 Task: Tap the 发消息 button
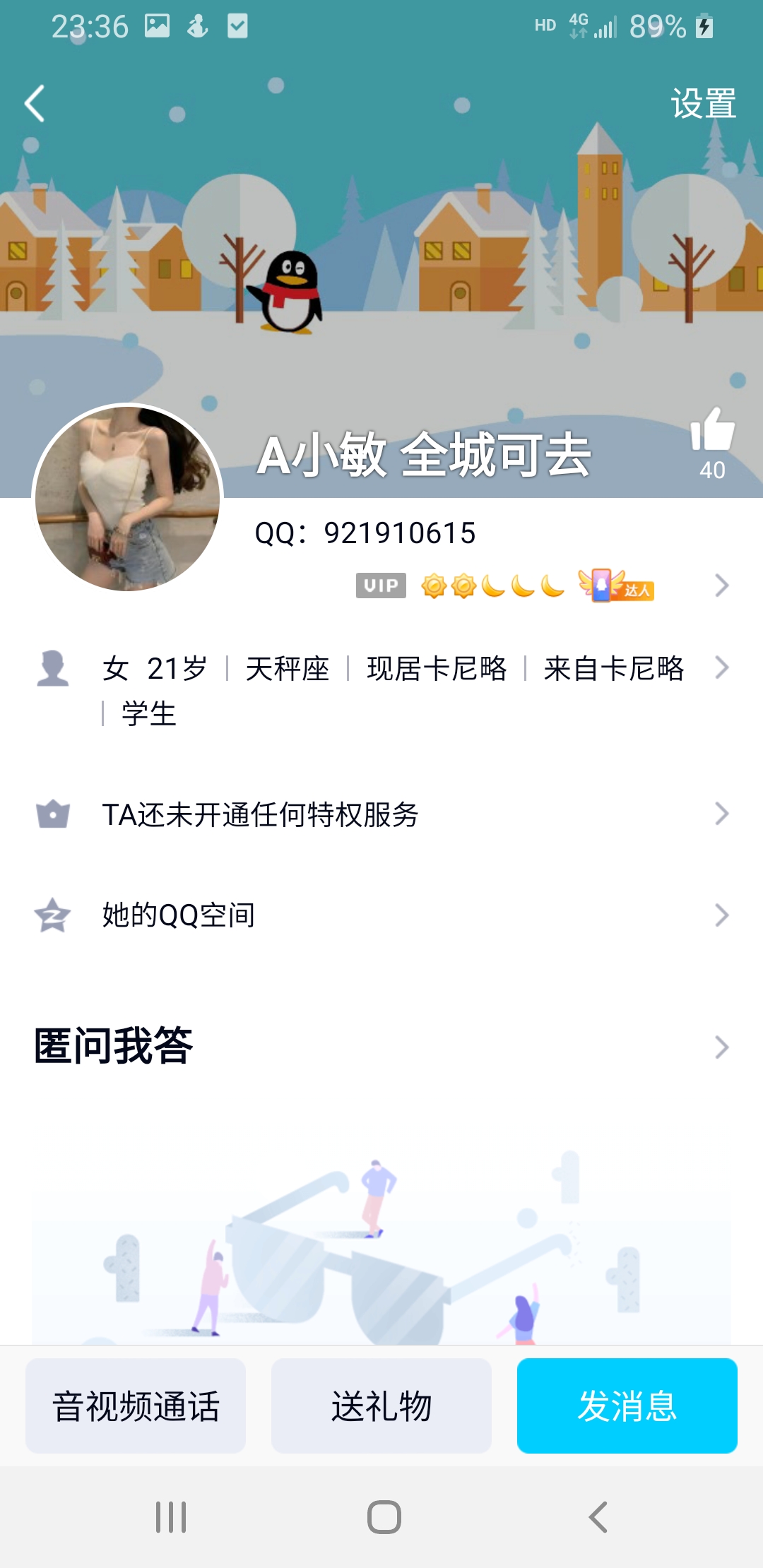pos(626,1407)
